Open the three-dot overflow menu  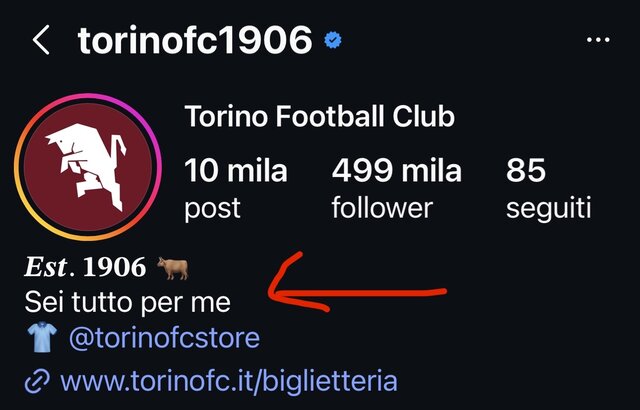(x=598, y=41)
